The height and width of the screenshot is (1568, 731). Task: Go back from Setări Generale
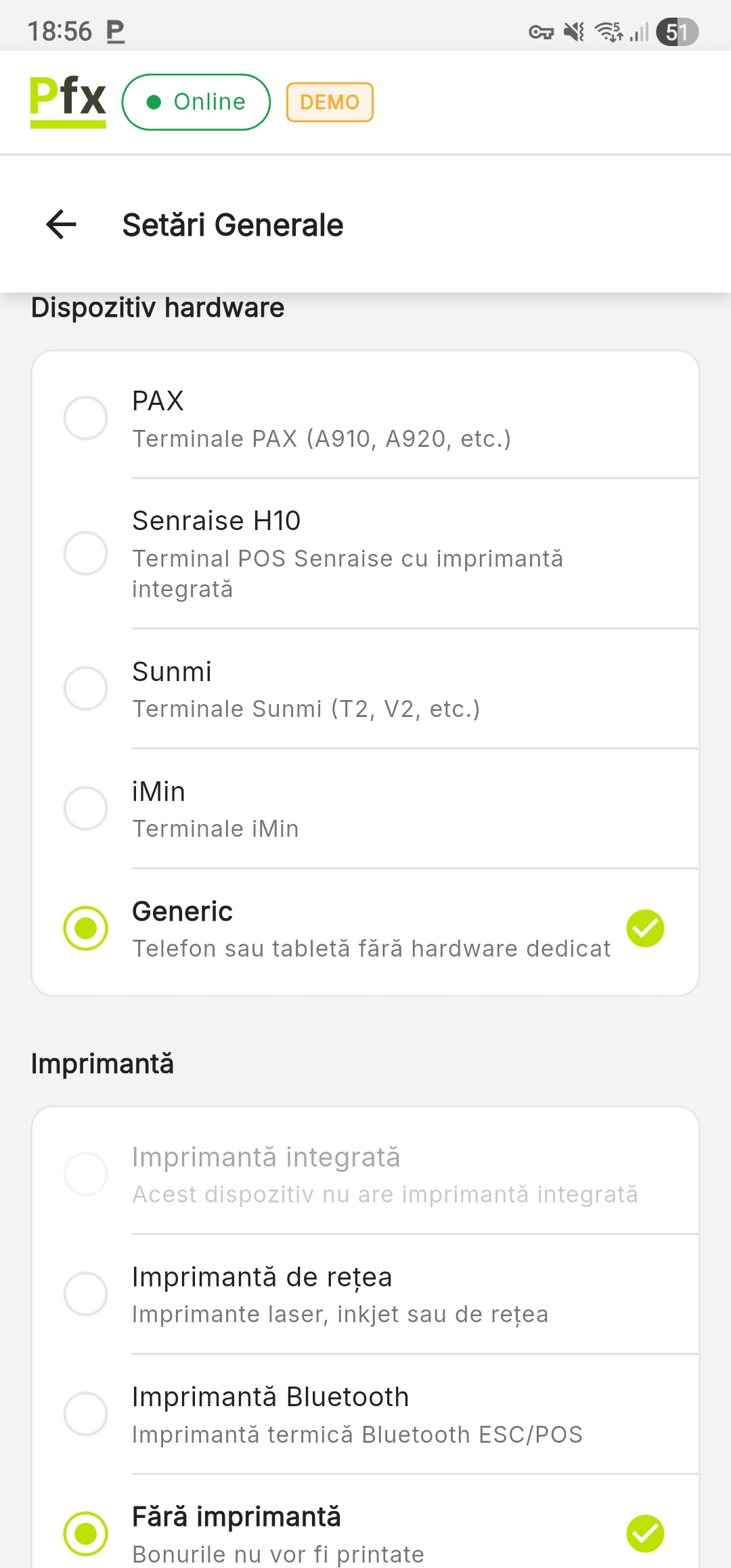coord(62,225)
